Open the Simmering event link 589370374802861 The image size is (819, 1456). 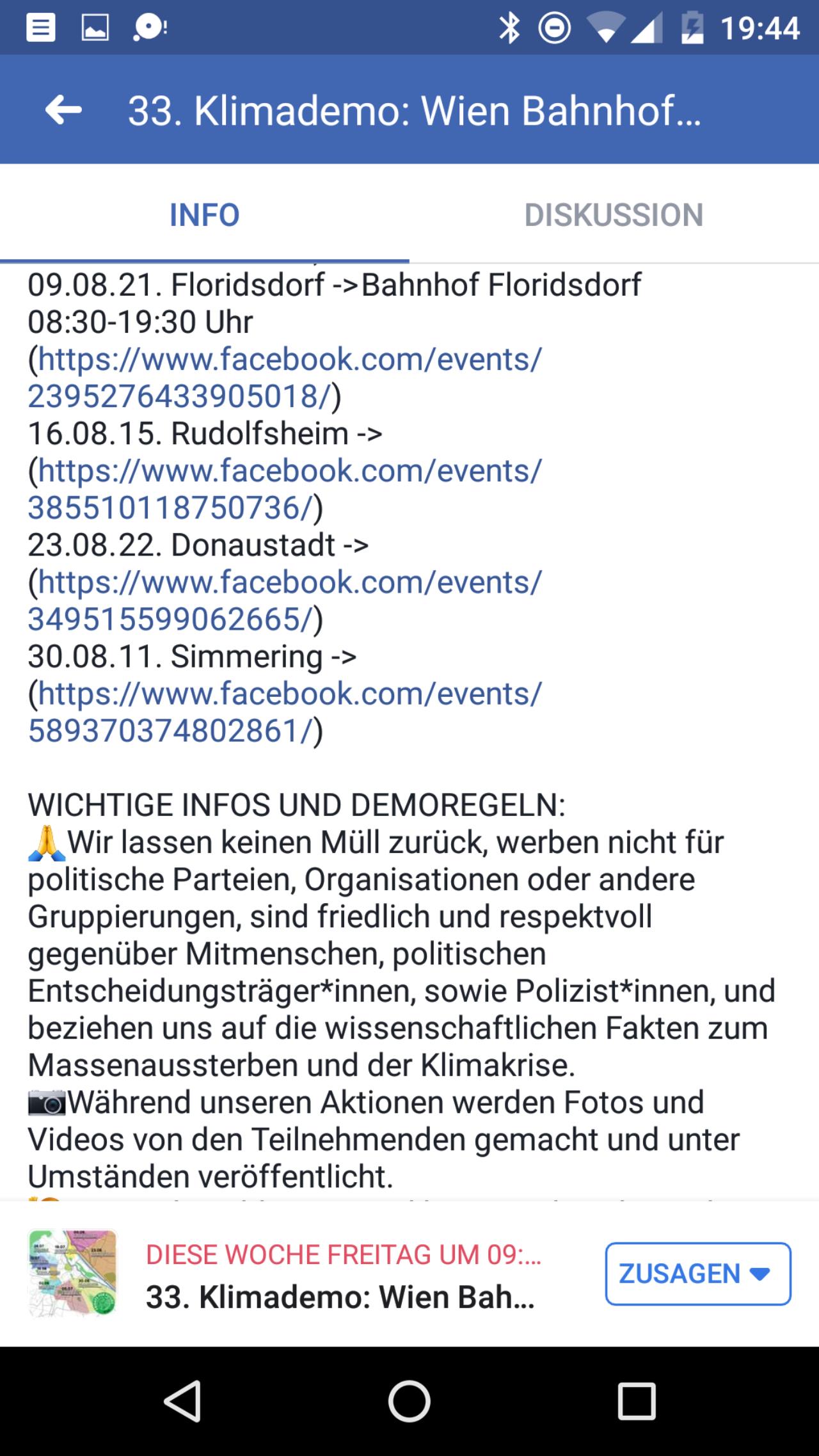tap(285, 712)
